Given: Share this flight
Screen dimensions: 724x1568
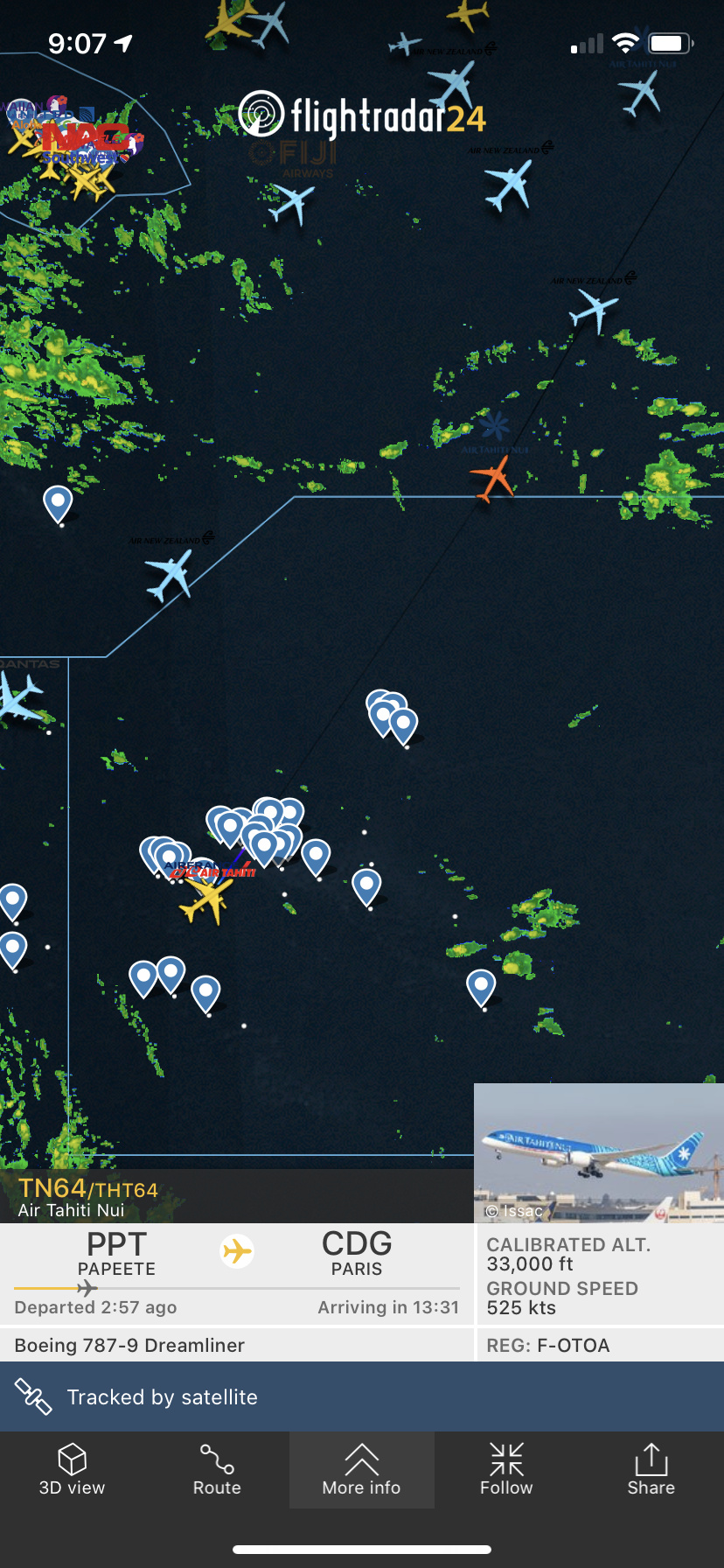Looking at the screenshot, I should tap(651, 1470).
